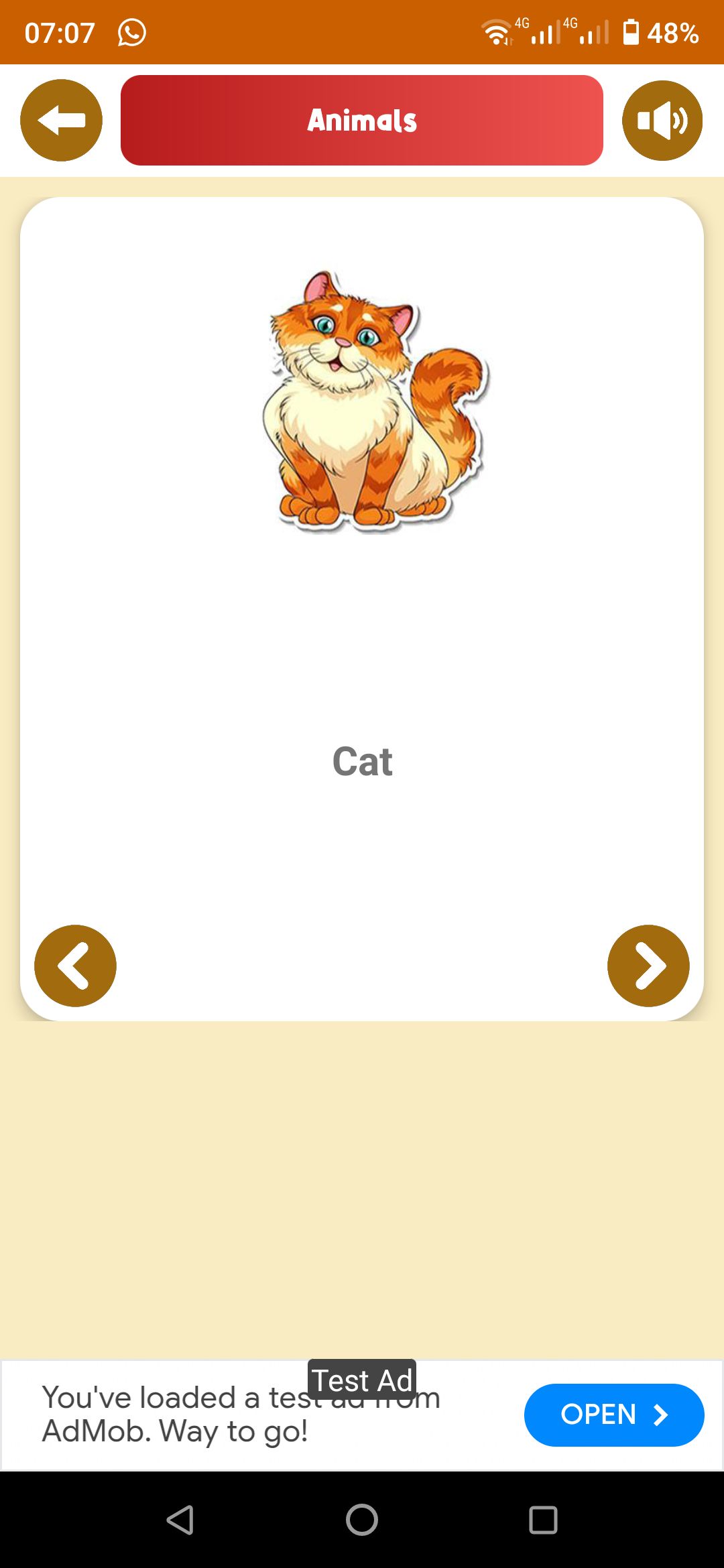Tap the cat picture
The image size is (724, 1568).
point(375,402)
